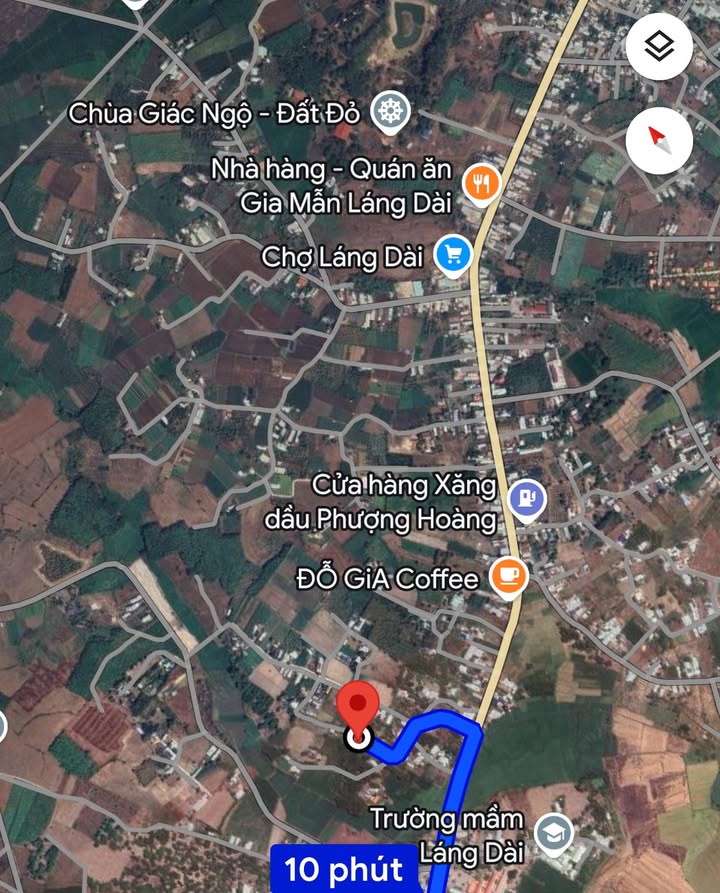720x893 pixels.
Task: Select the Gia Mẫn Láng Dài restaurant marker
Action: (x=482, y=183)
